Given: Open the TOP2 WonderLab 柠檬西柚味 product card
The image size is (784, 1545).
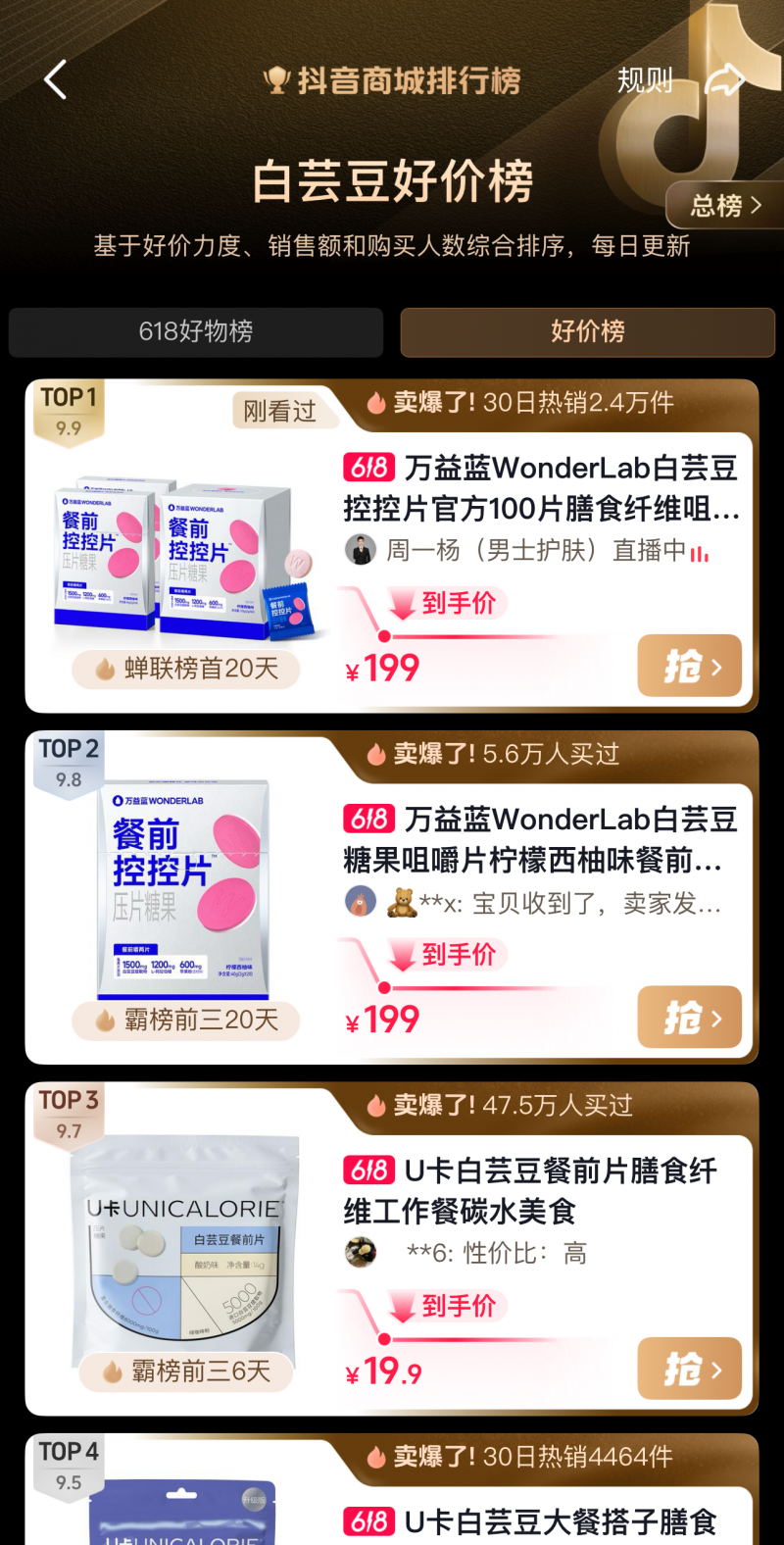Looking at the screenshot, I should pyautogui.click(x=539, y=840).
